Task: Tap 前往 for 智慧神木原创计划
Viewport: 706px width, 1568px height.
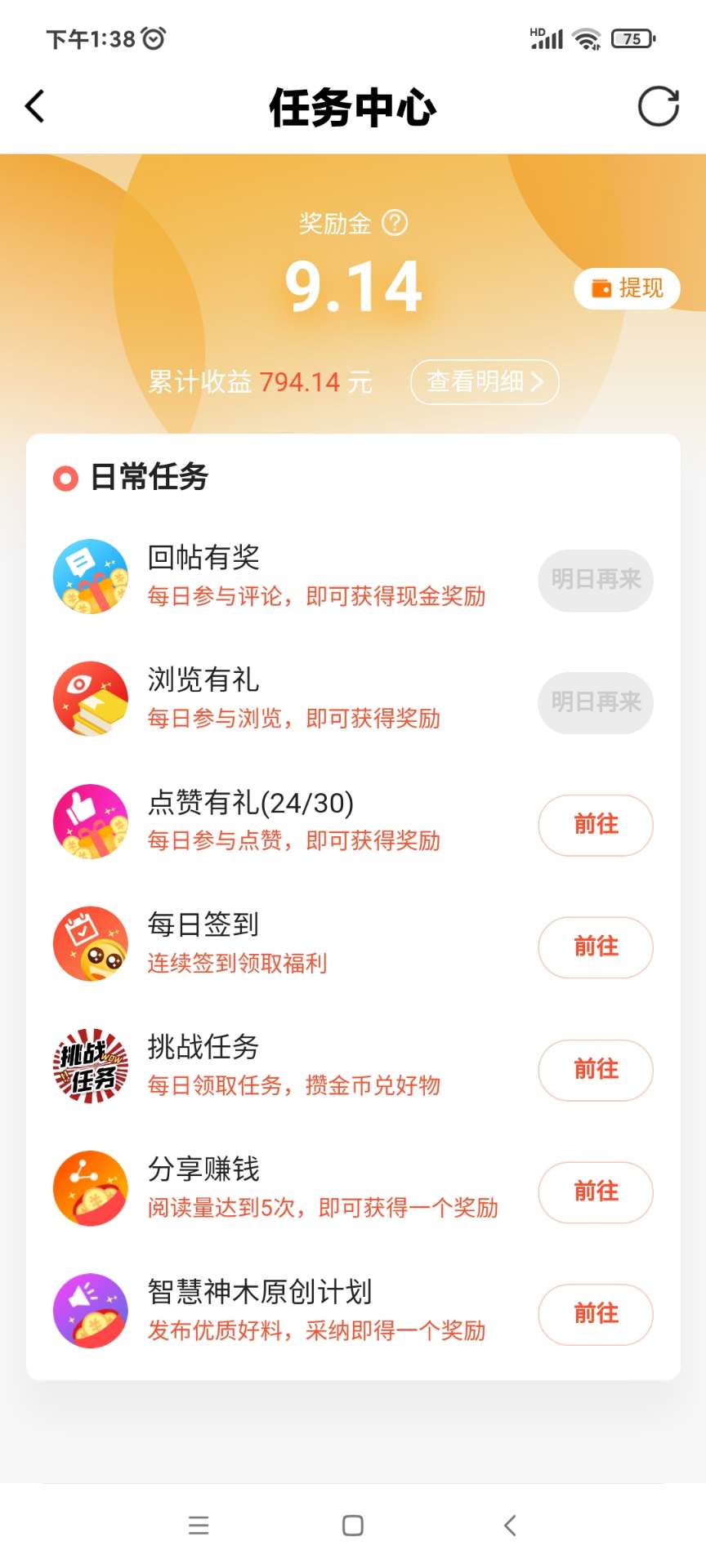Action: [596, 1315]
